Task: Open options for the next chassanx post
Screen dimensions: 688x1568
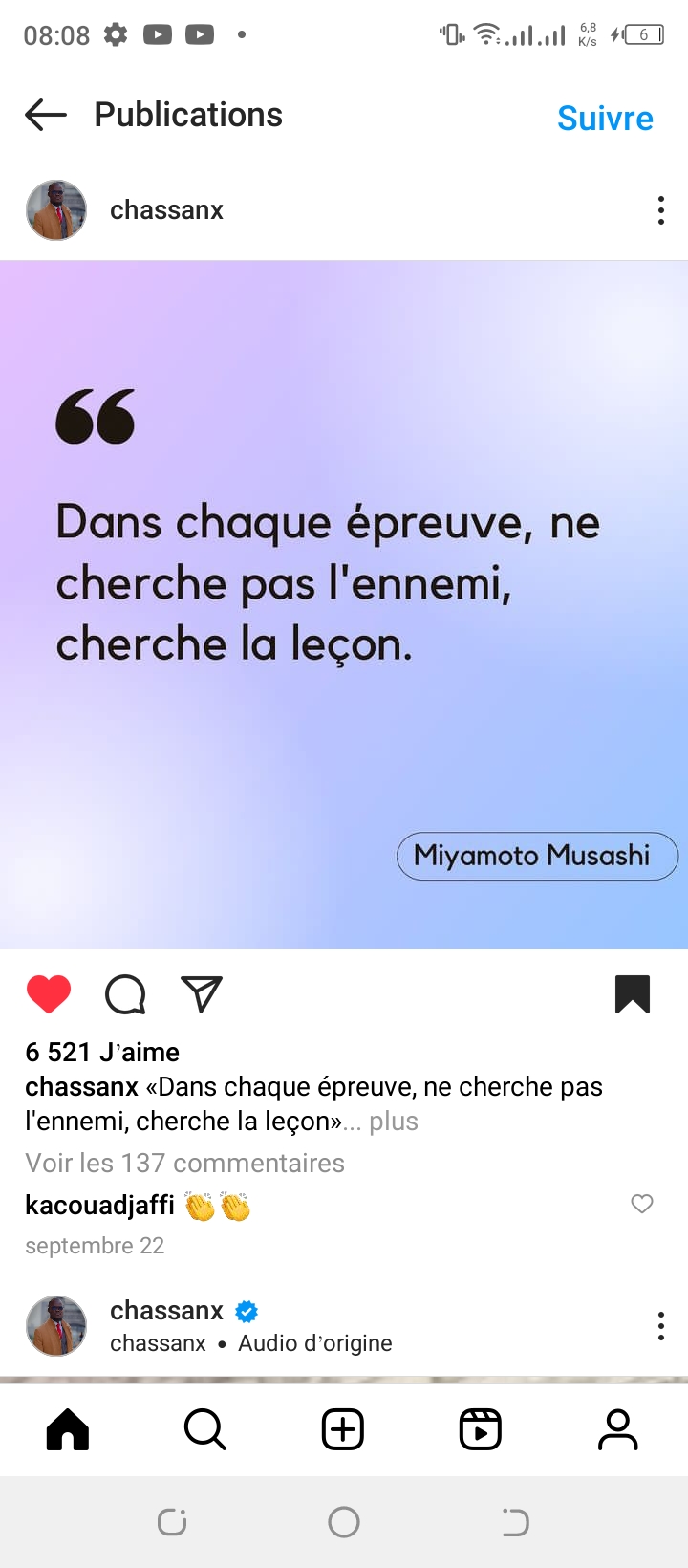Action: (x=660, y=1326)
